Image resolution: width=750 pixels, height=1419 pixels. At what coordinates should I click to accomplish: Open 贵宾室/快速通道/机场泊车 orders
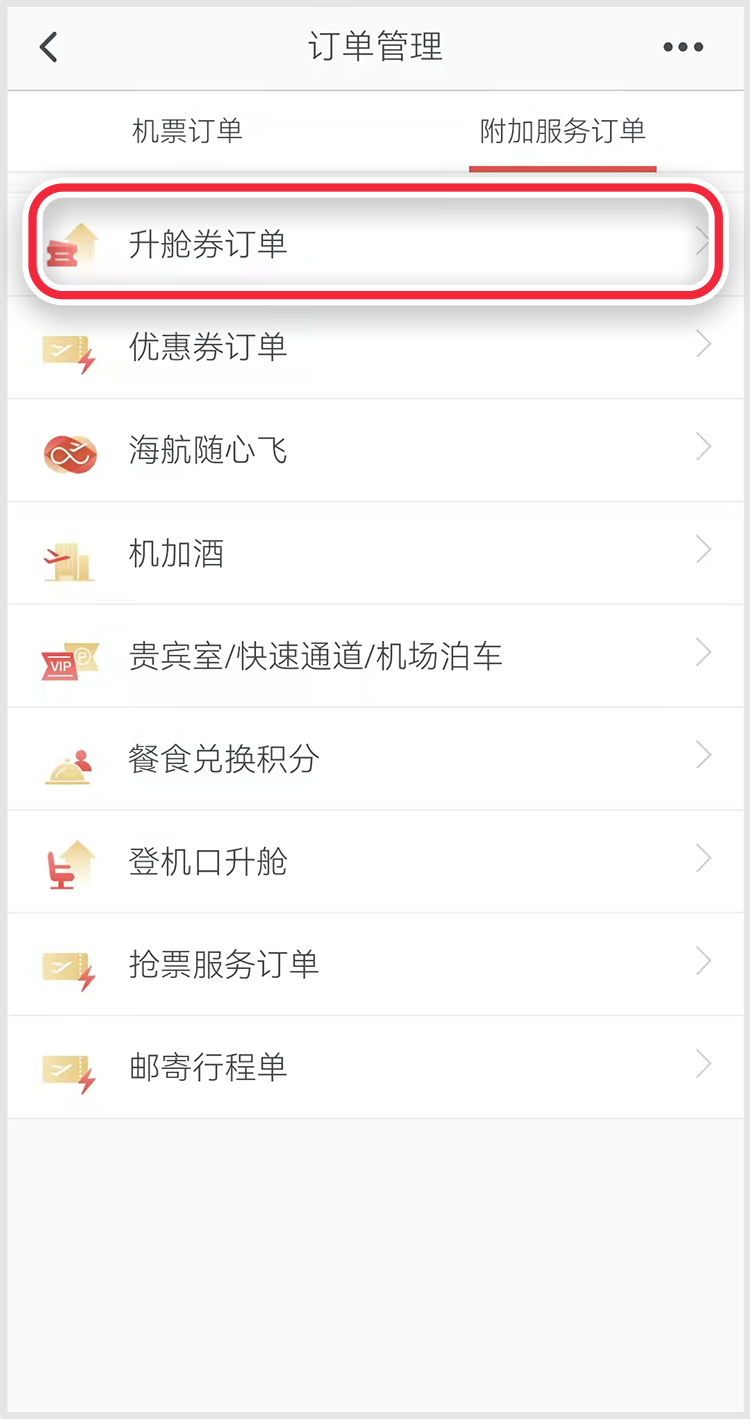[375, 656]
